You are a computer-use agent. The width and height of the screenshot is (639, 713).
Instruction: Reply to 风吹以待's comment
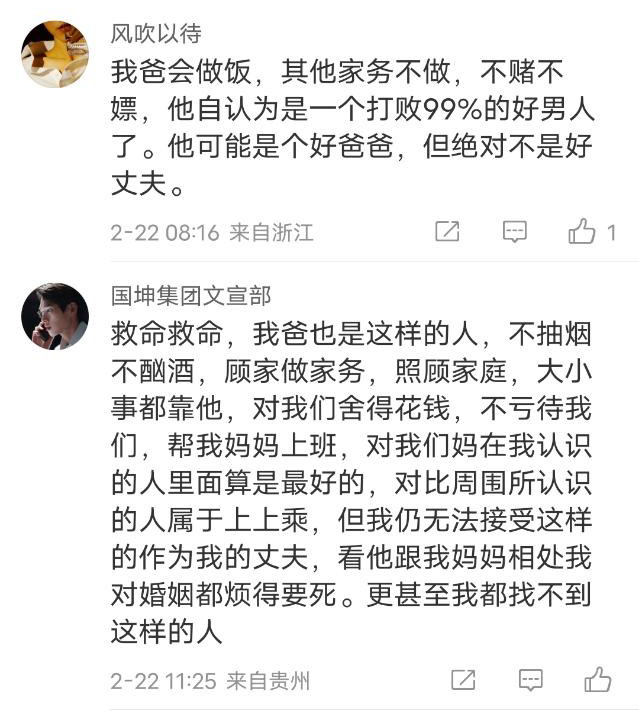tap(514, 232)
